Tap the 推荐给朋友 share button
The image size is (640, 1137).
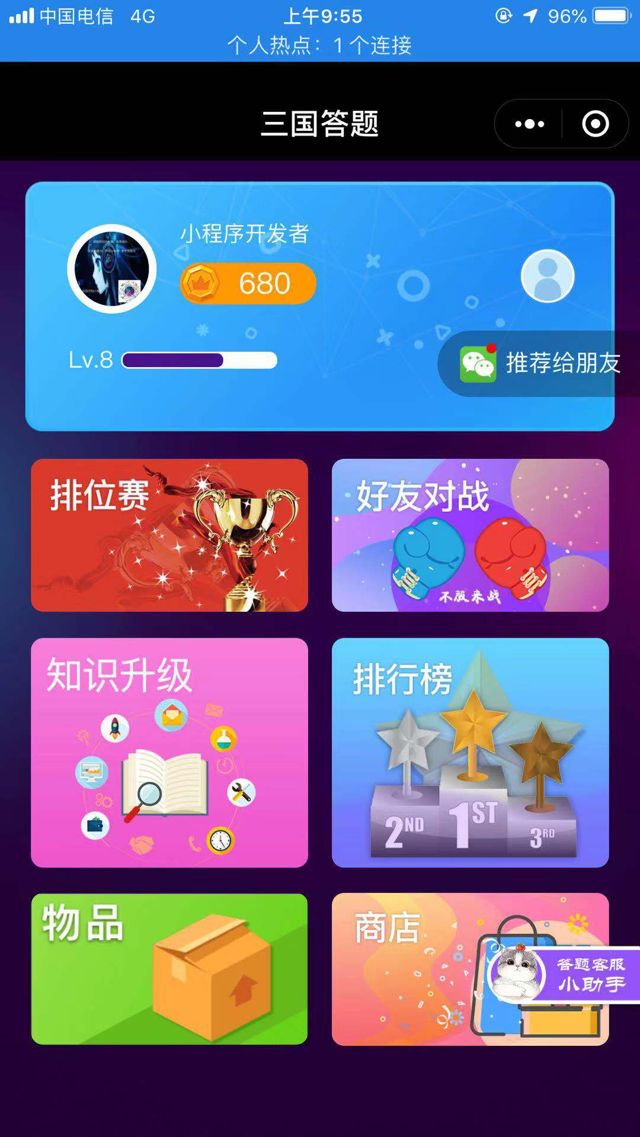click(x=541, y=363)
